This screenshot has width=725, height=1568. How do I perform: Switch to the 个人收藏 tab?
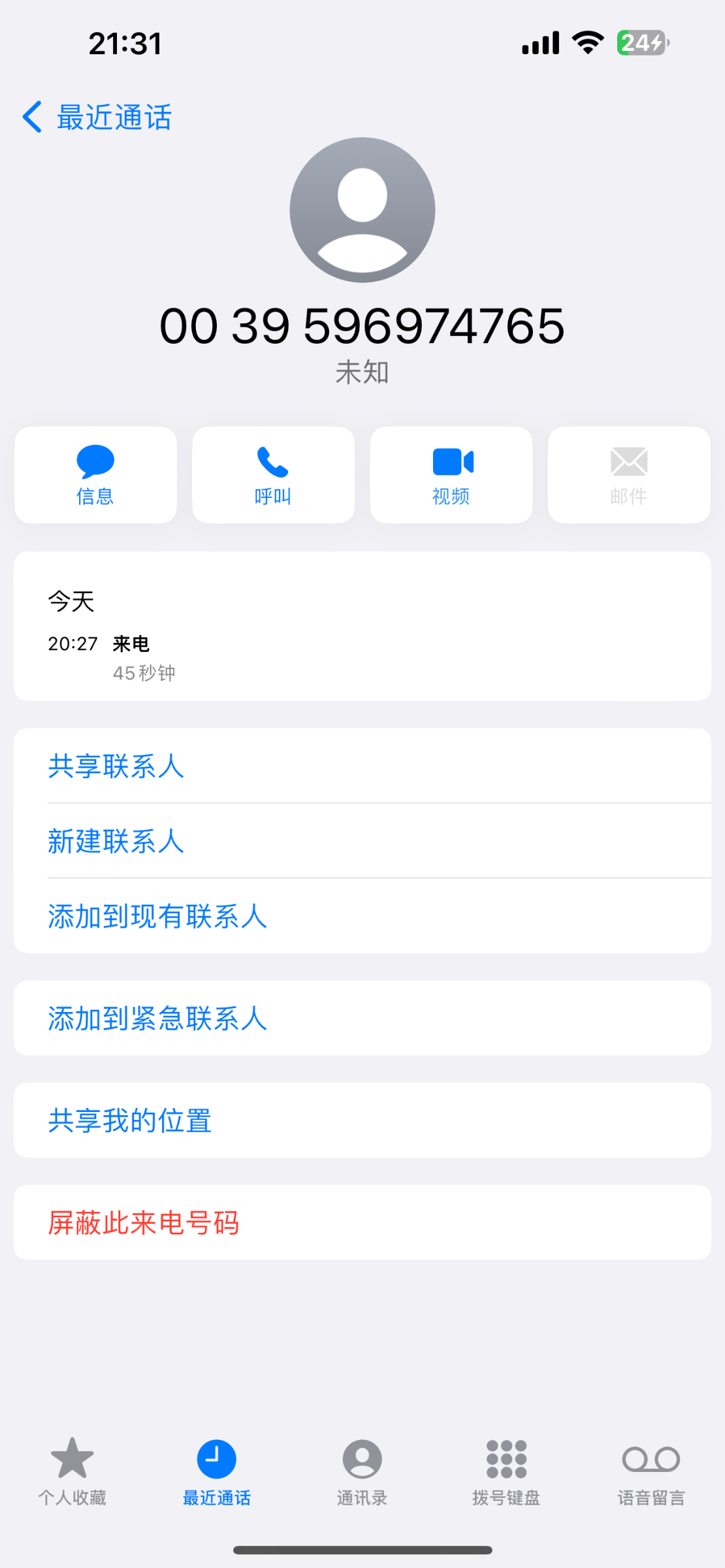click(72, 1470)
